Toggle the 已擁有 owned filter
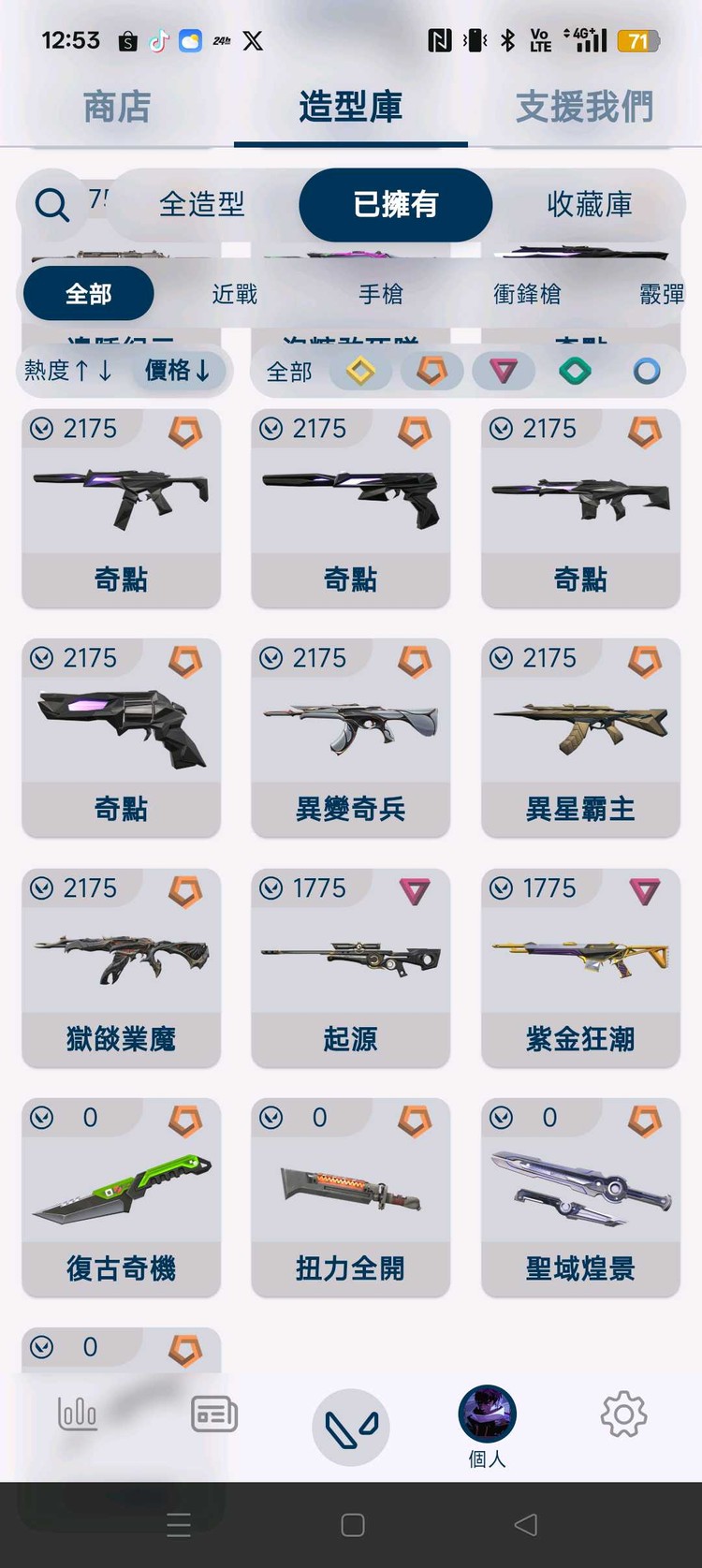Viewport: 702px width, 1568px height. click(x=395, y=204)
